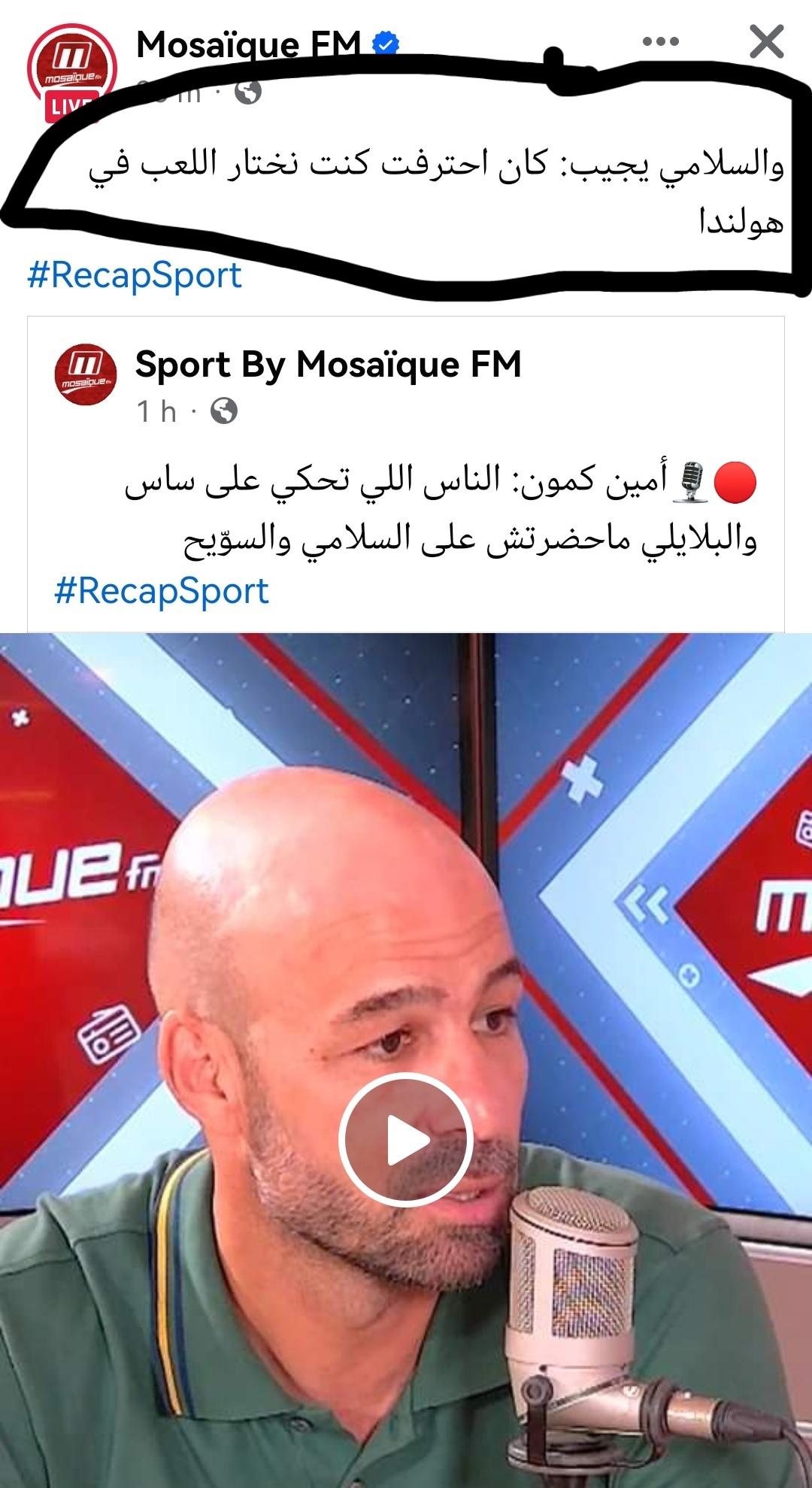Open the Mosaïque FM page name

tap(249, 45)
